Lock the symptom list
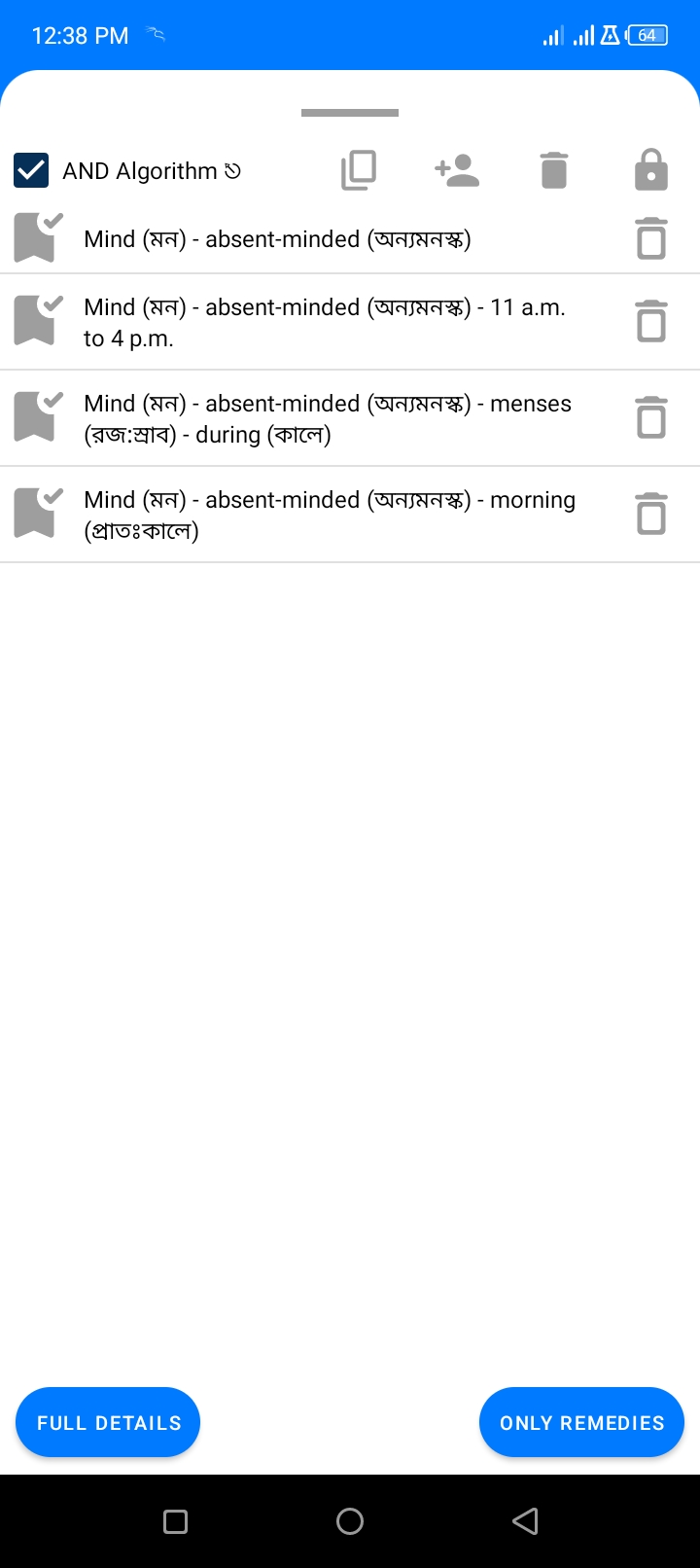700x1568 pixels. click(650, 169)
